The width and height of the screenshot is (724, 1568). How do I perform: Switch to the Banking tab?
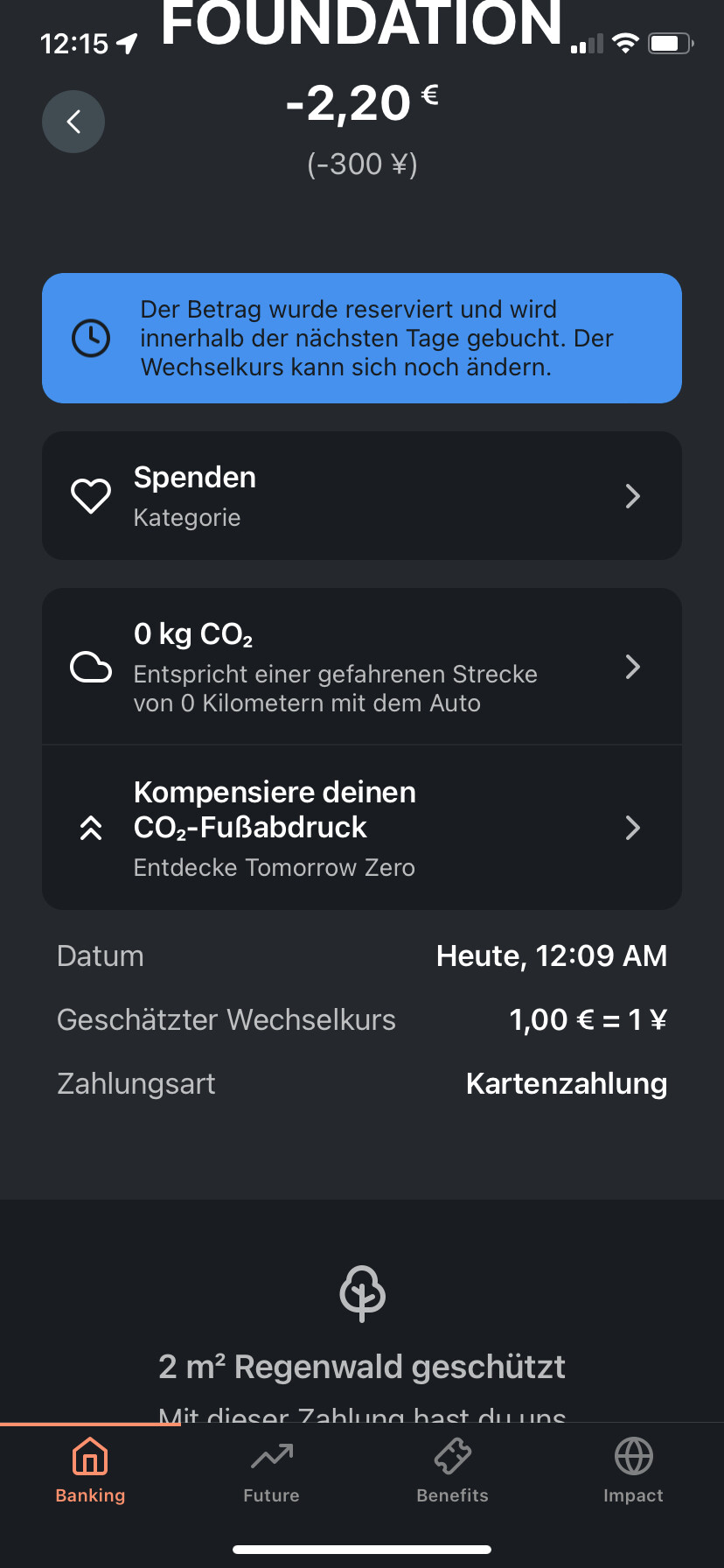(90, 1471)
